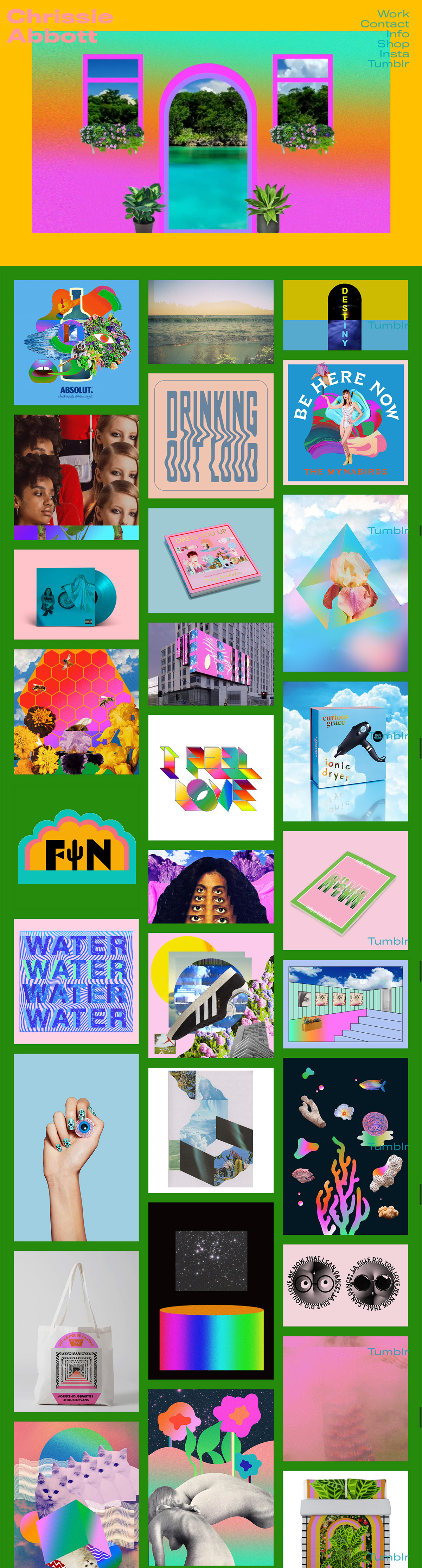The width and height of the screenshot is (422, 1568).
Task: Open the coral and fish dark artwork
Action: (x=345, y=1146)
